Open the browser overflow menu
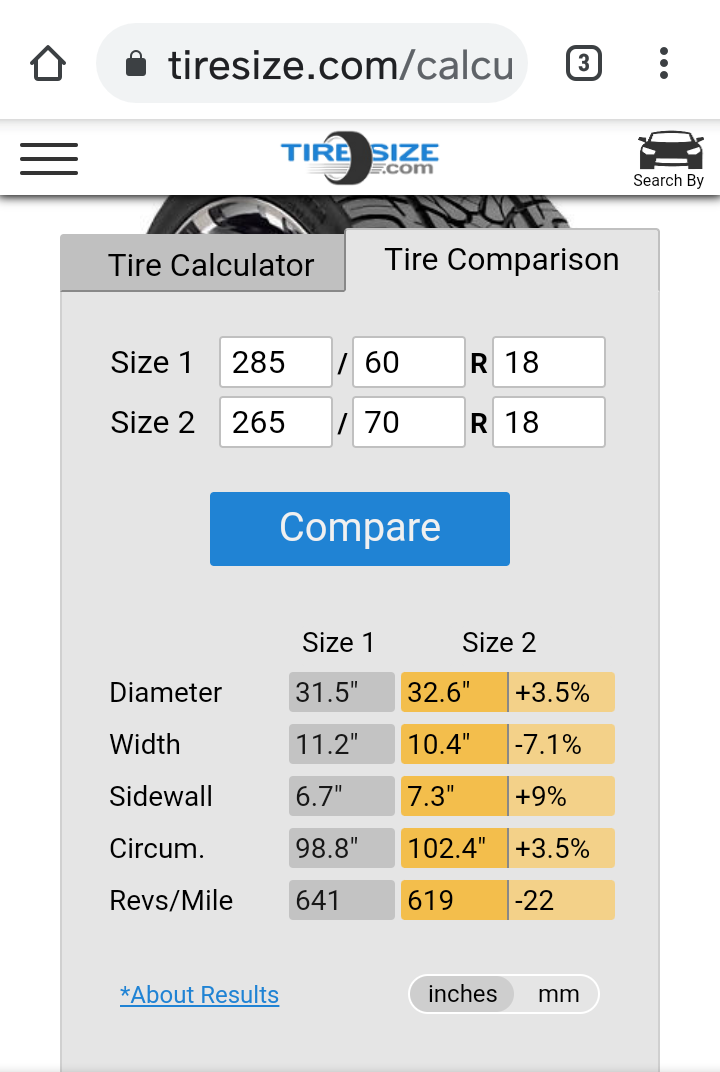 664,65
